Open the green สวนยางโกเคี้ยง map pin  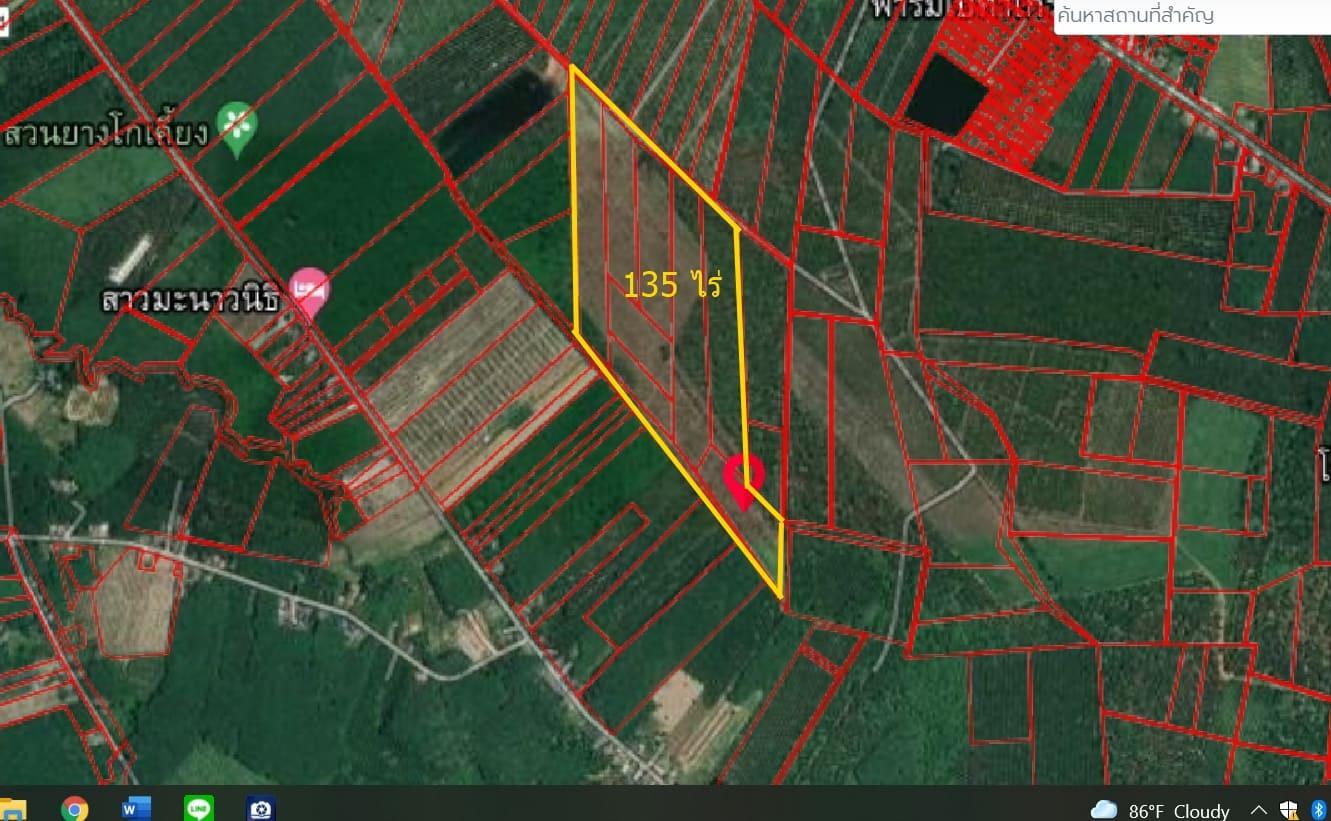237,127
